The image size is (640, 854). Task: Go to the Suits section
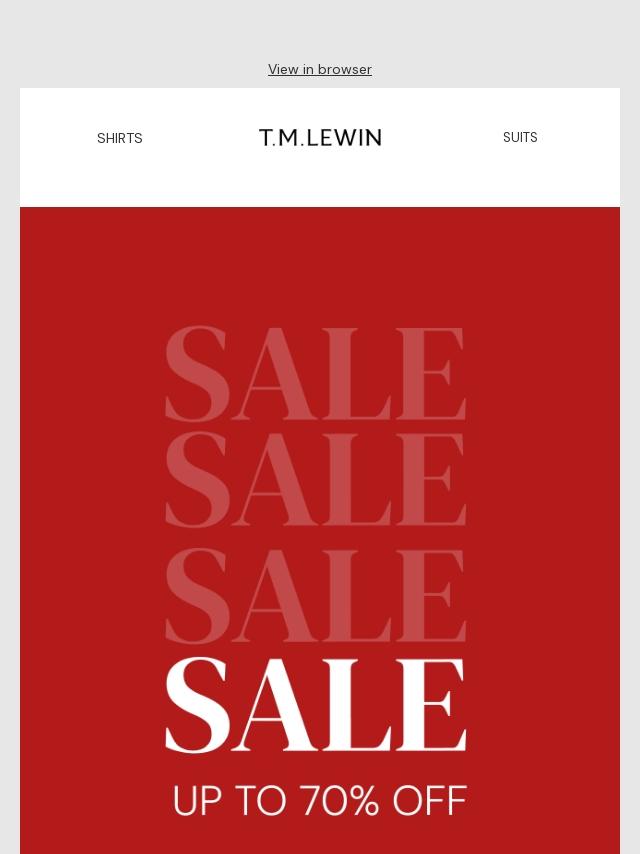[x=520, y=137]
